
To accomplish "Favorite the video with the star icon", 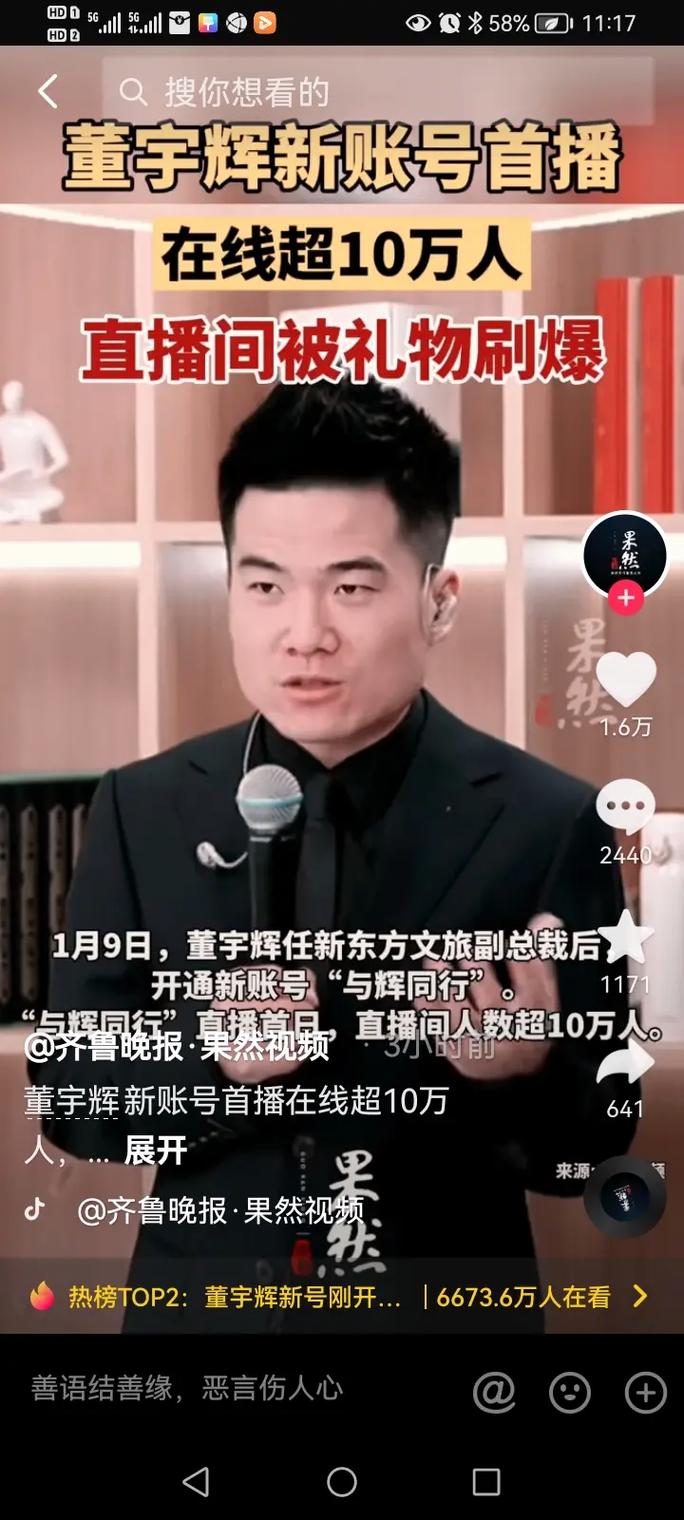I will pyautogui.click(x=626, y=938).
